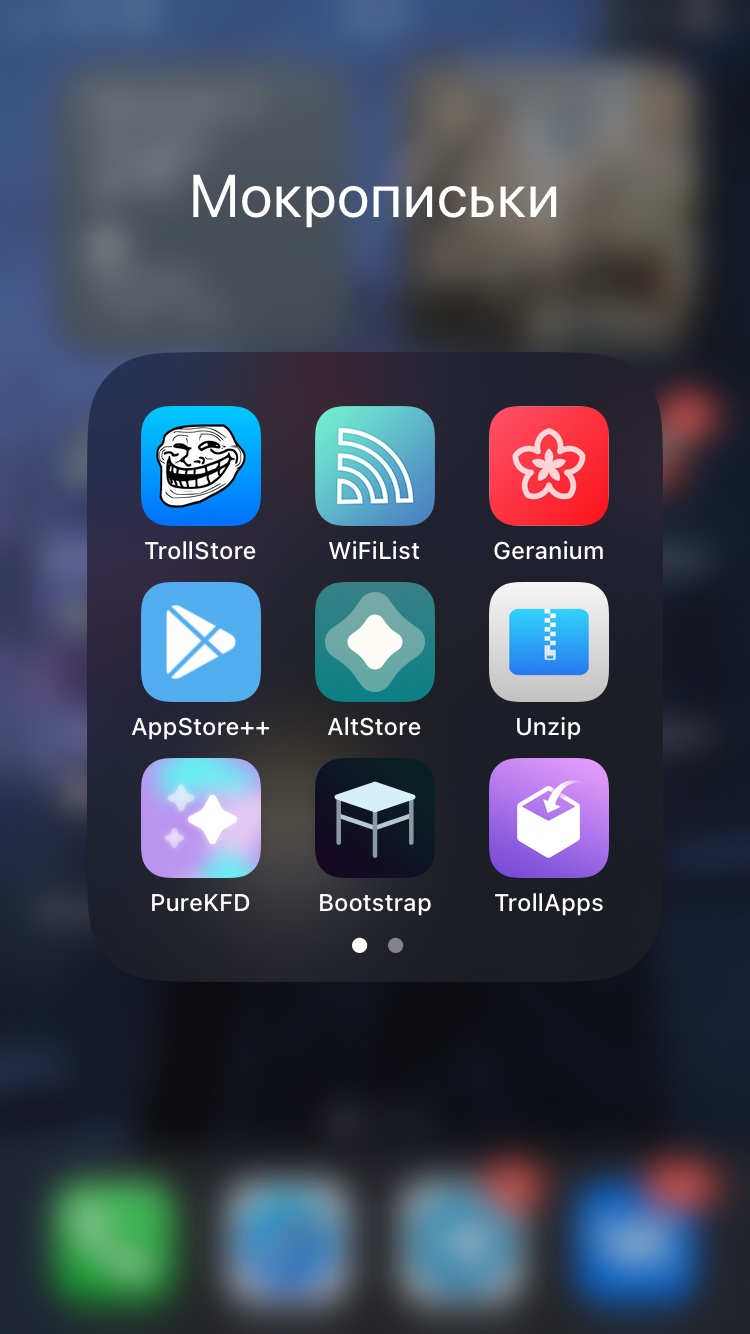Launch AppStore++

coord(201,642)
